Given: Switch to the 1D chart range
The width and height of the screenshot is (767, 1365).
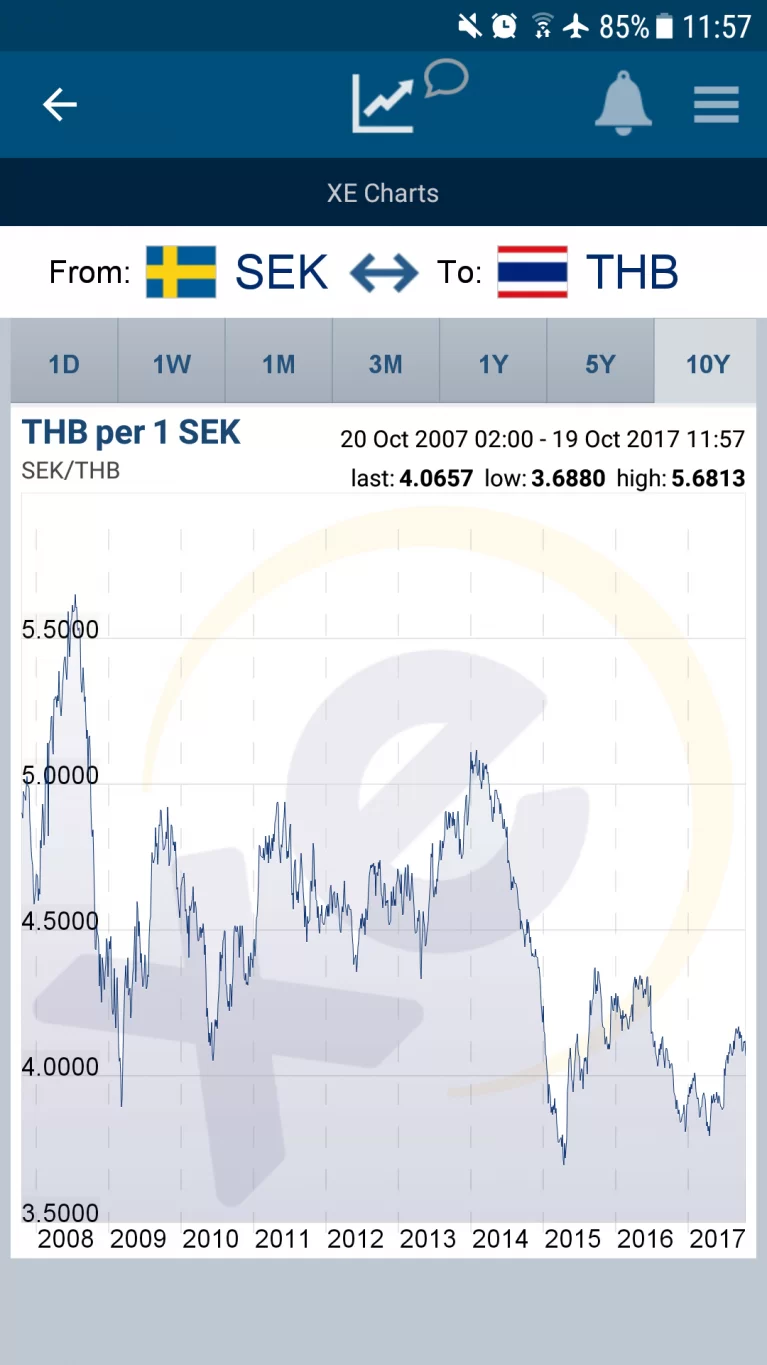Looking at the screenshot, I should (64, 364).
